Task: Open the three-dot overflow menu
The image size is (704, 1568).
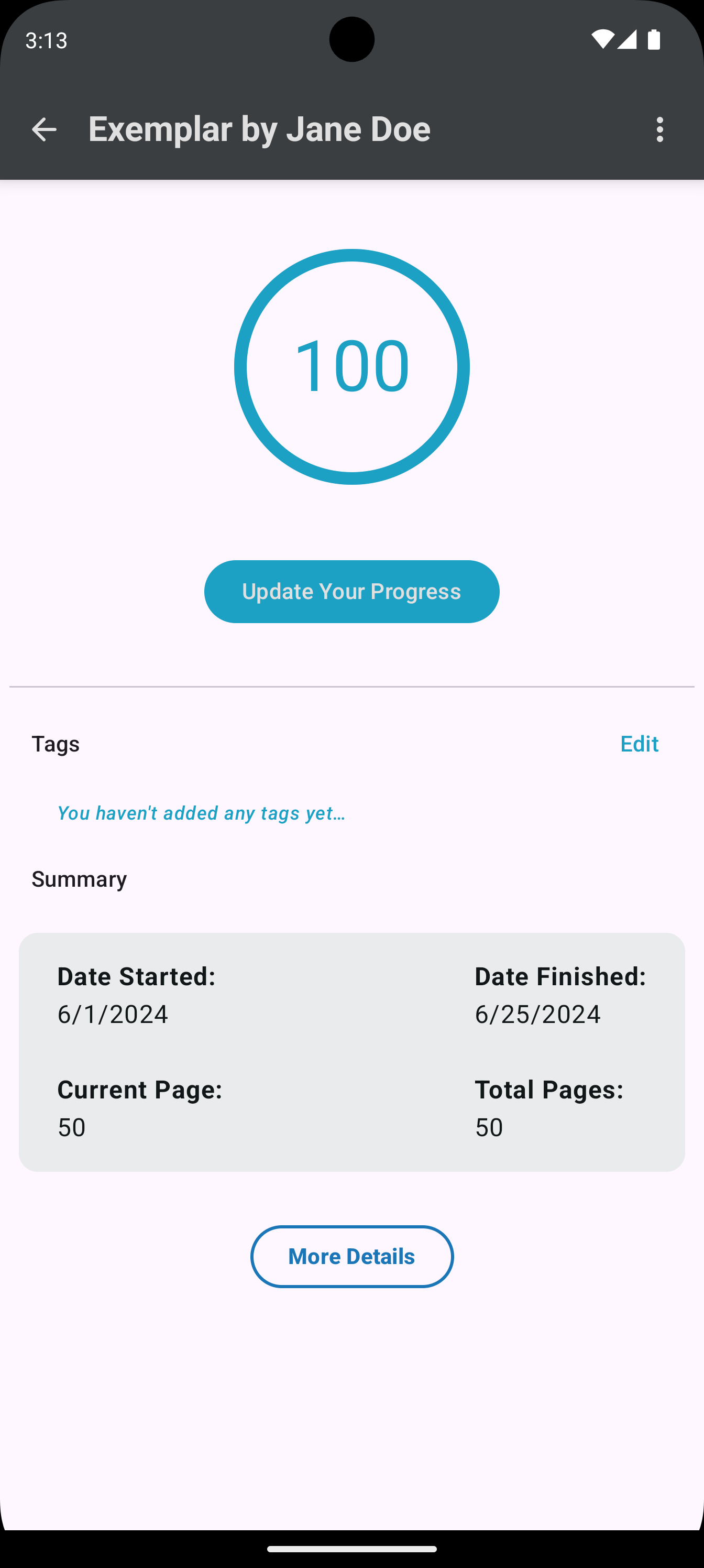Action: click(x=659, y=129)
